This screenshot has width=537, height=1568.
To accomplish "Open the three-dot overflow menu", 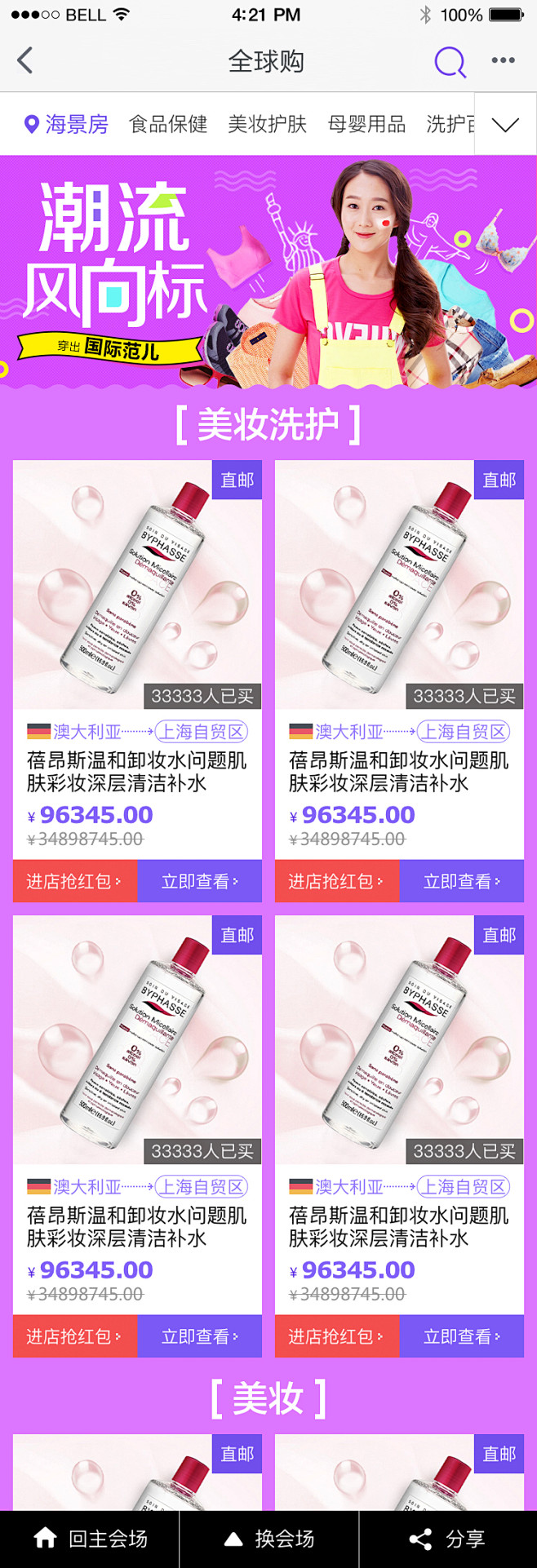I will coord(503,60).
